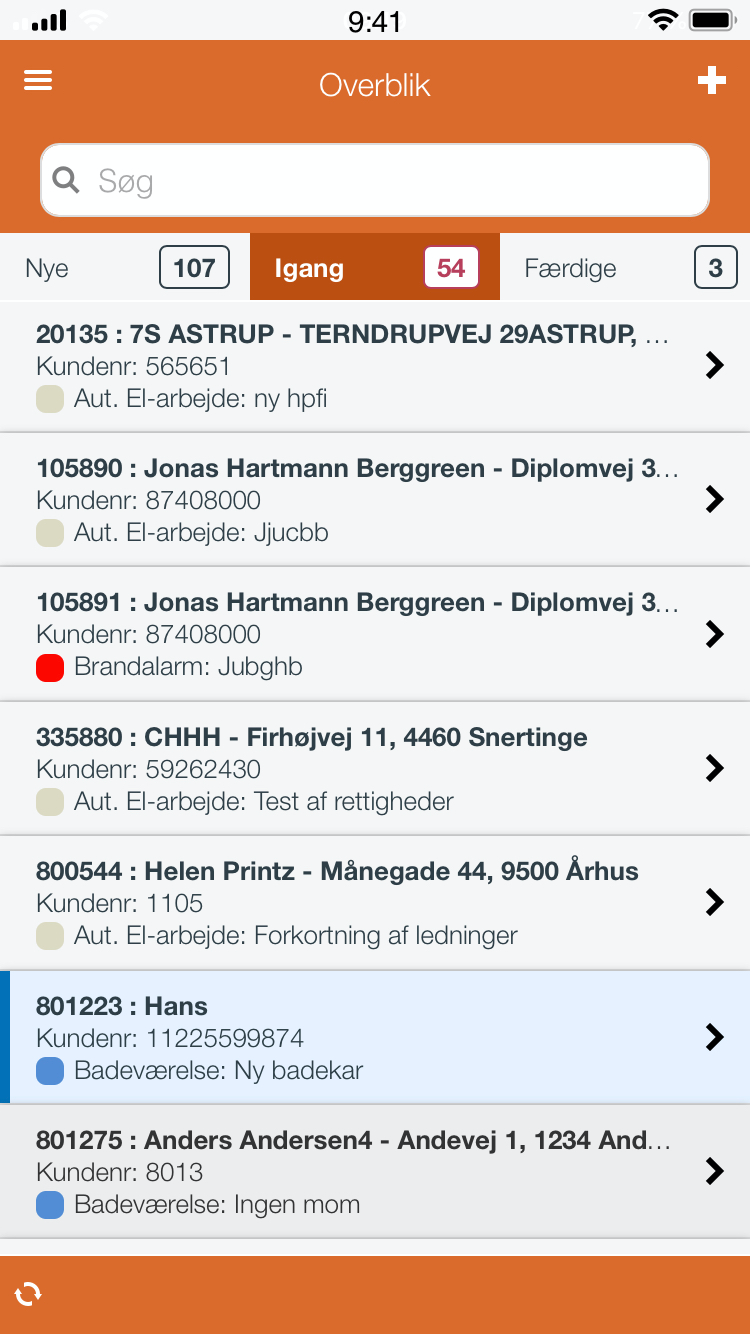Refresh the list with the sync icon
Viewport: 750px width, 1334px height.
pyautogui.click(x=29, y=1294)
